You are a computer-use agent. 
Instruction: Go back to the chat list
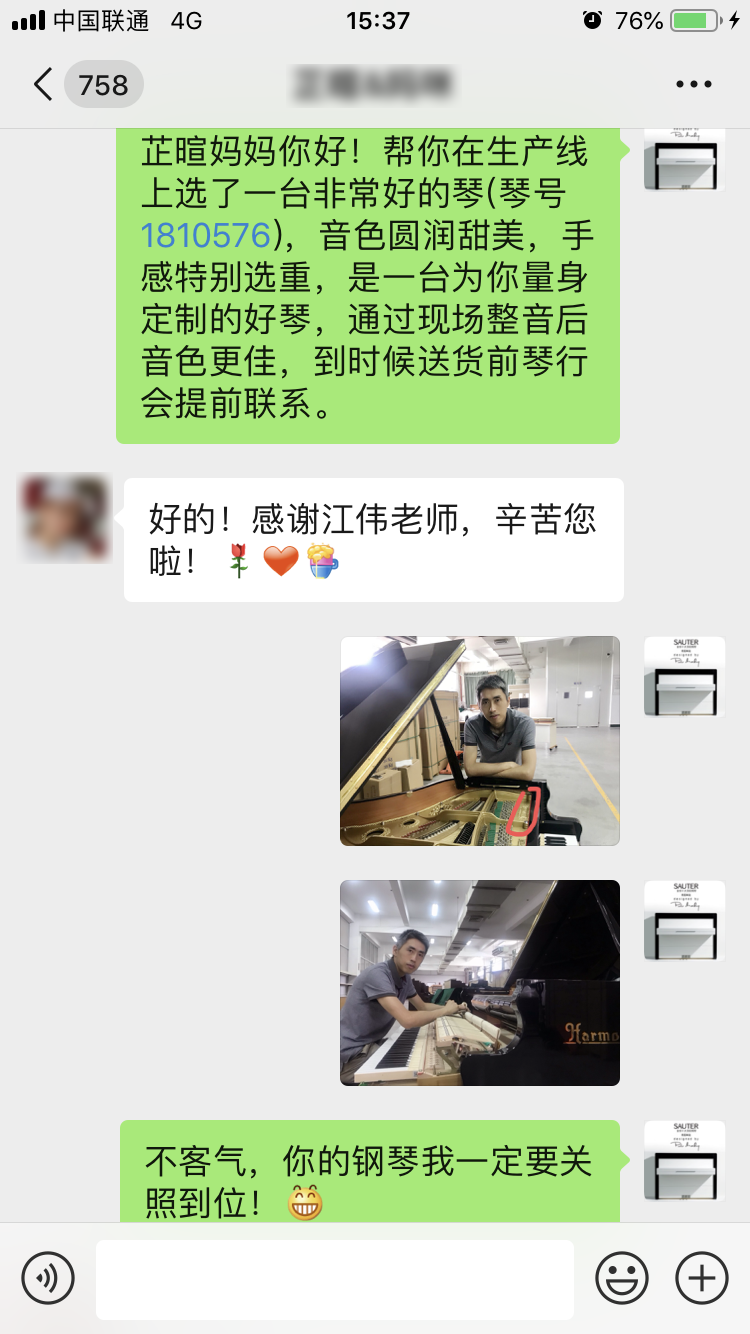[44, 85]
